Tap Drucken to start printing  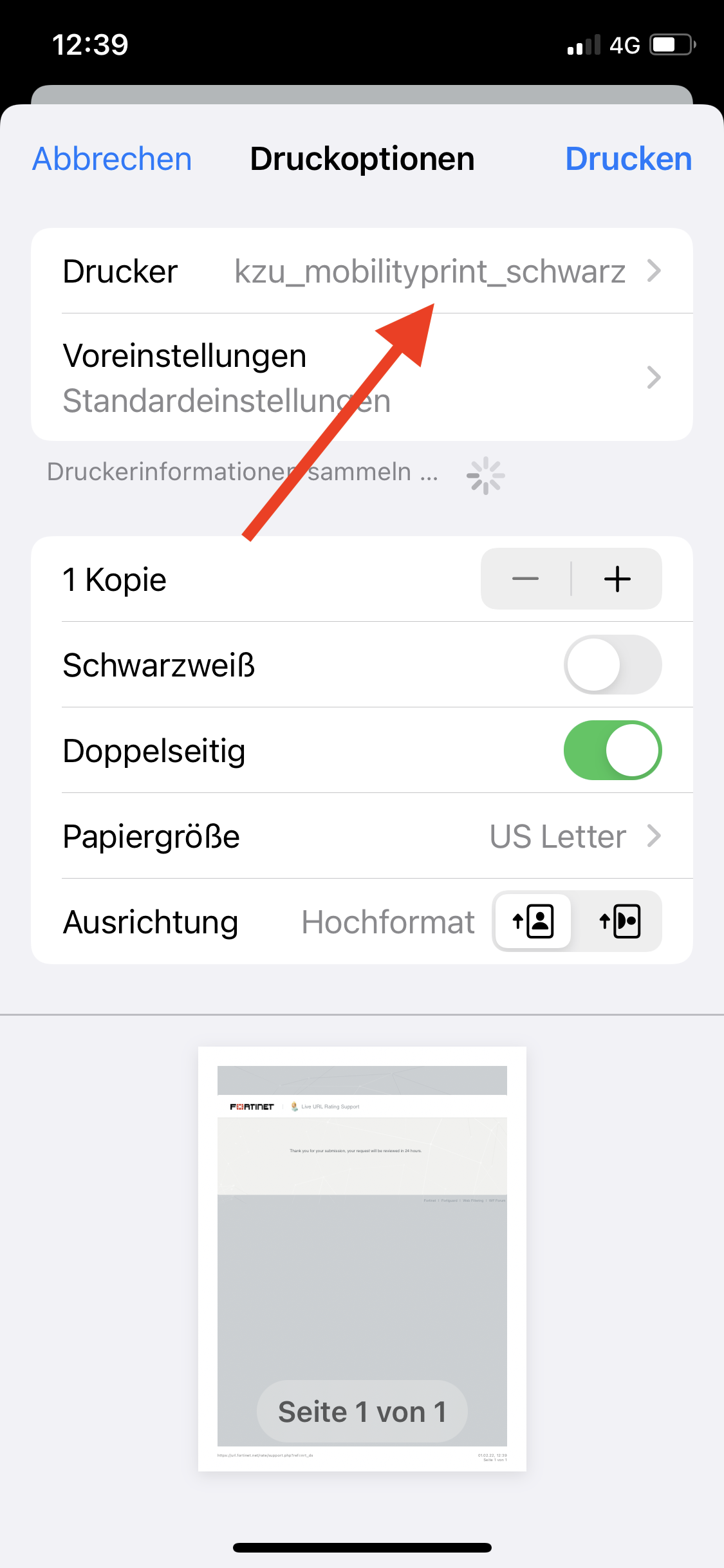628,159
